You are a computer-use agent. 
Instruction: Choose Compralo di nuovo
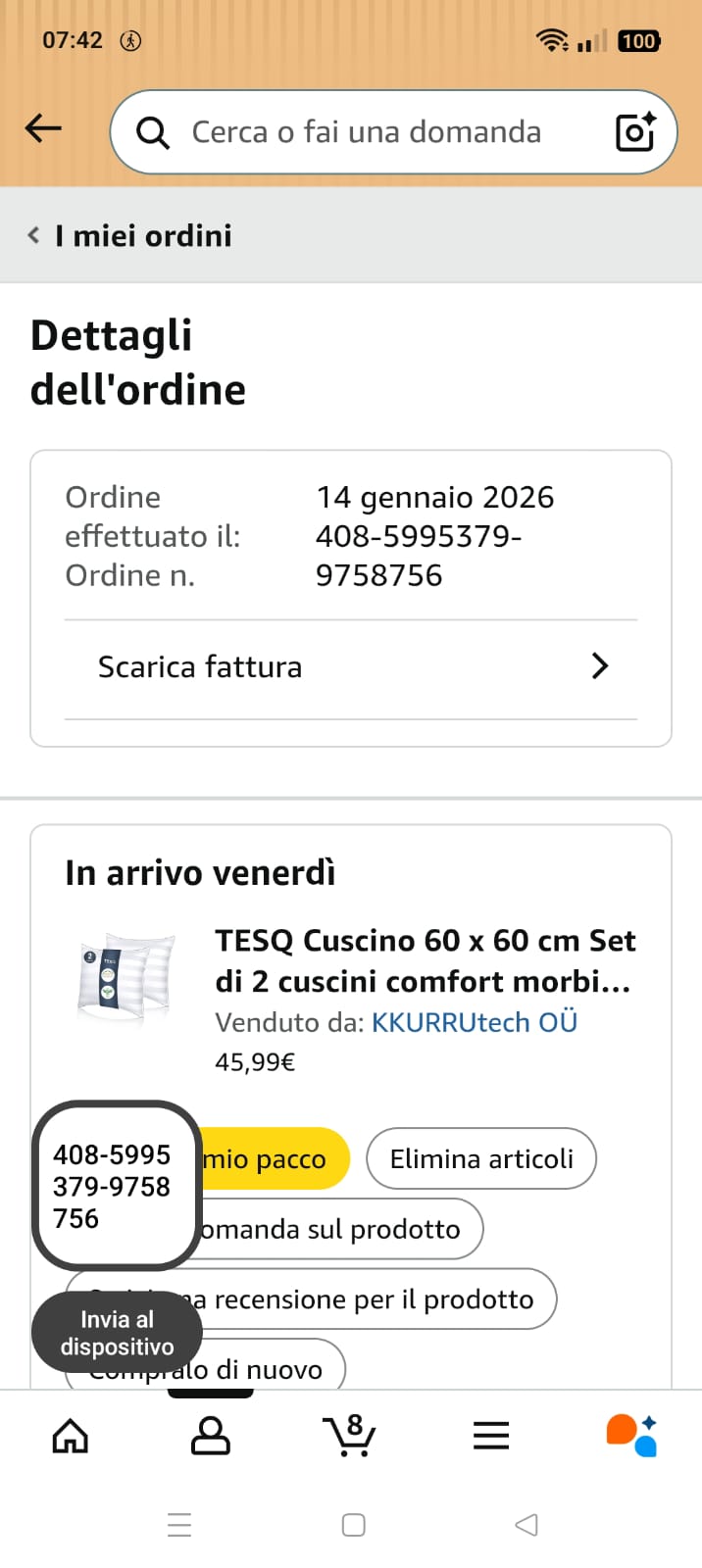pos(265,1368)
